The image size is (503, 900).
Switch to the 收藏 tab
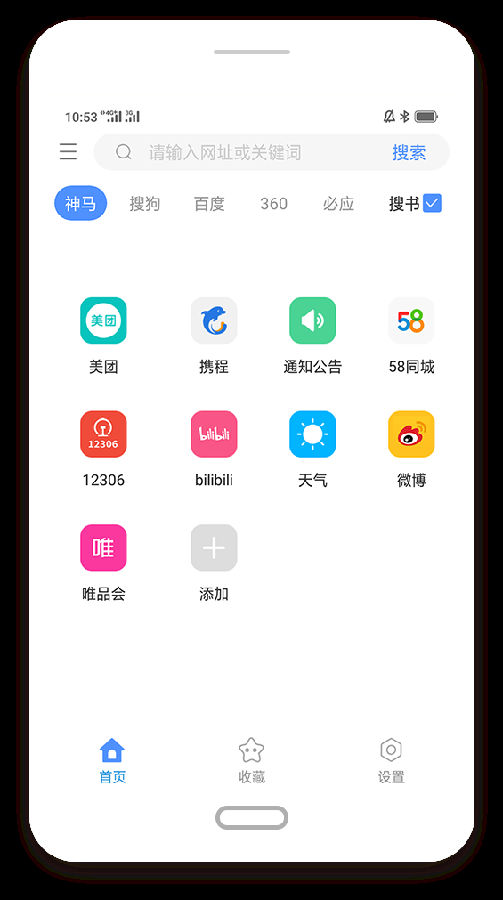point(252,761)
